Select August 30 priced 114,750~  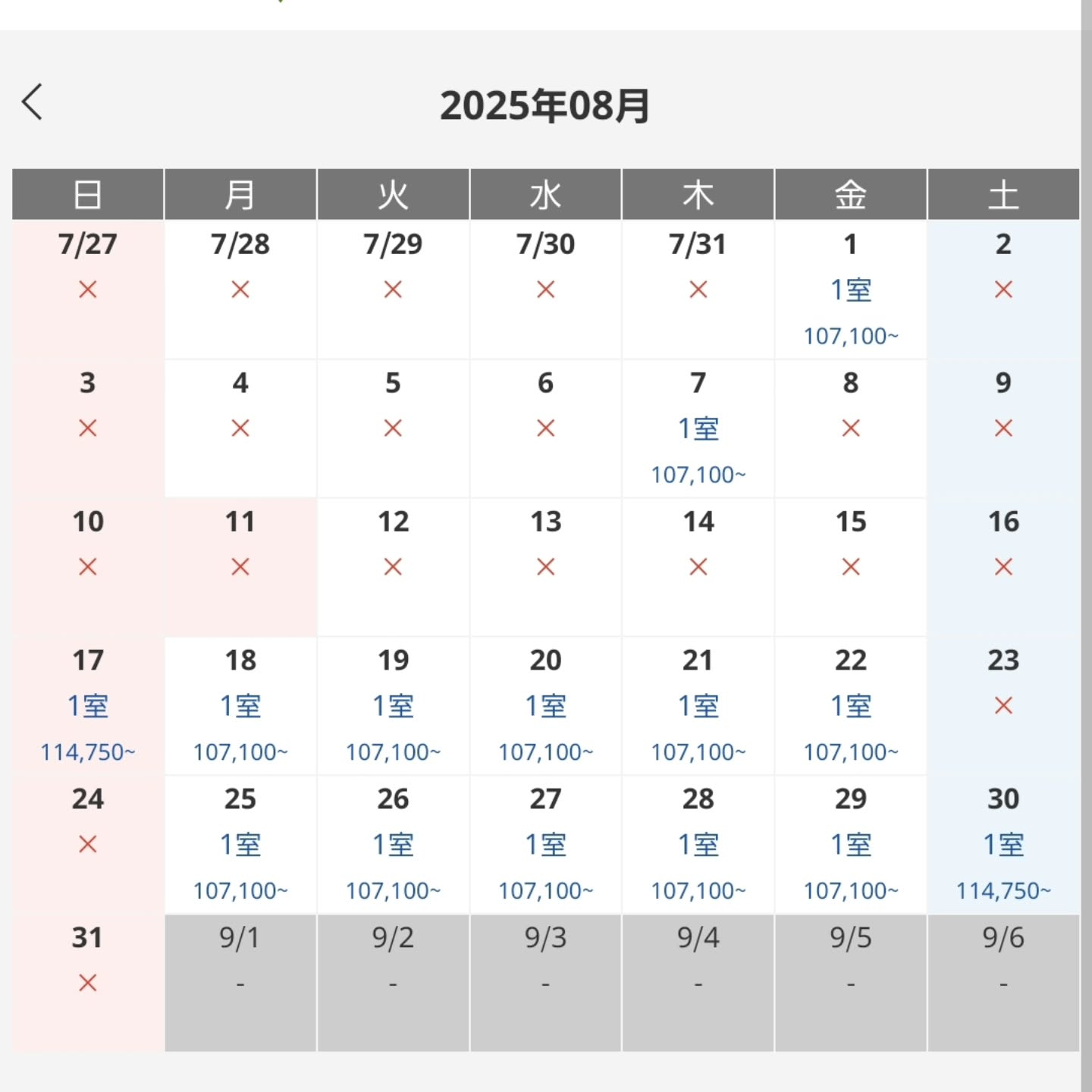1003,846
